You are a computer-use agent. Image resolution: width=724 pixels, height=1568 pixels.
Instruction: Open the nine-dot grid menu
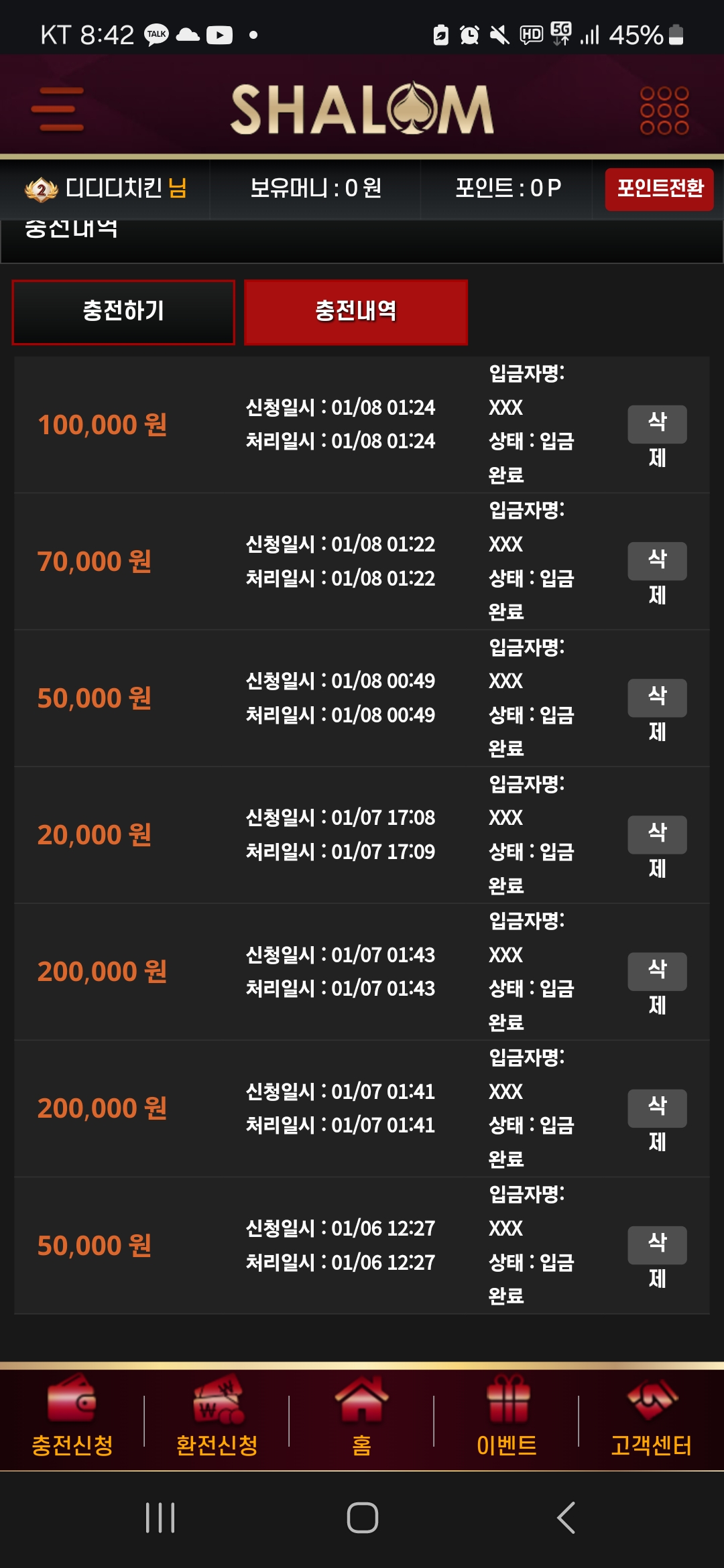click(664, 111)
